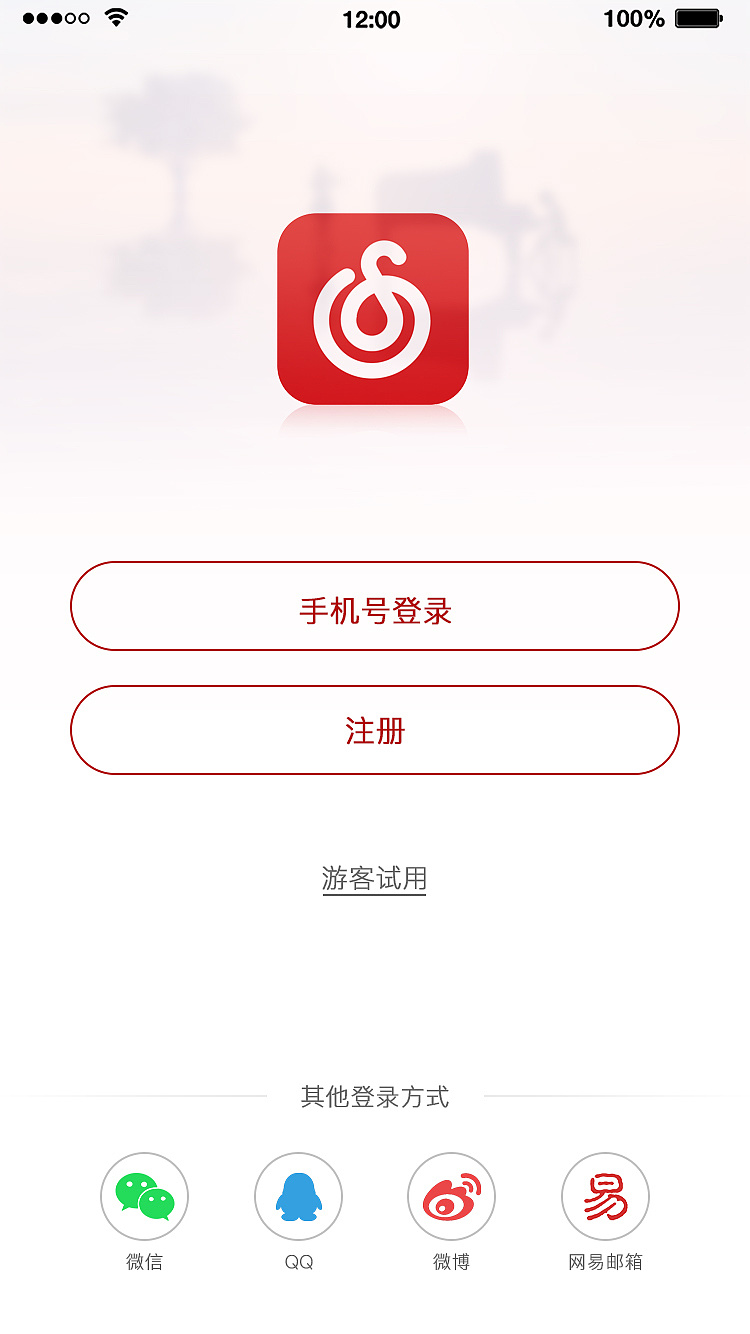Click the NetEase Cloud Music app logo
Screen dimensions: 750x1334
pyautogui.click(x=374, y=308)
